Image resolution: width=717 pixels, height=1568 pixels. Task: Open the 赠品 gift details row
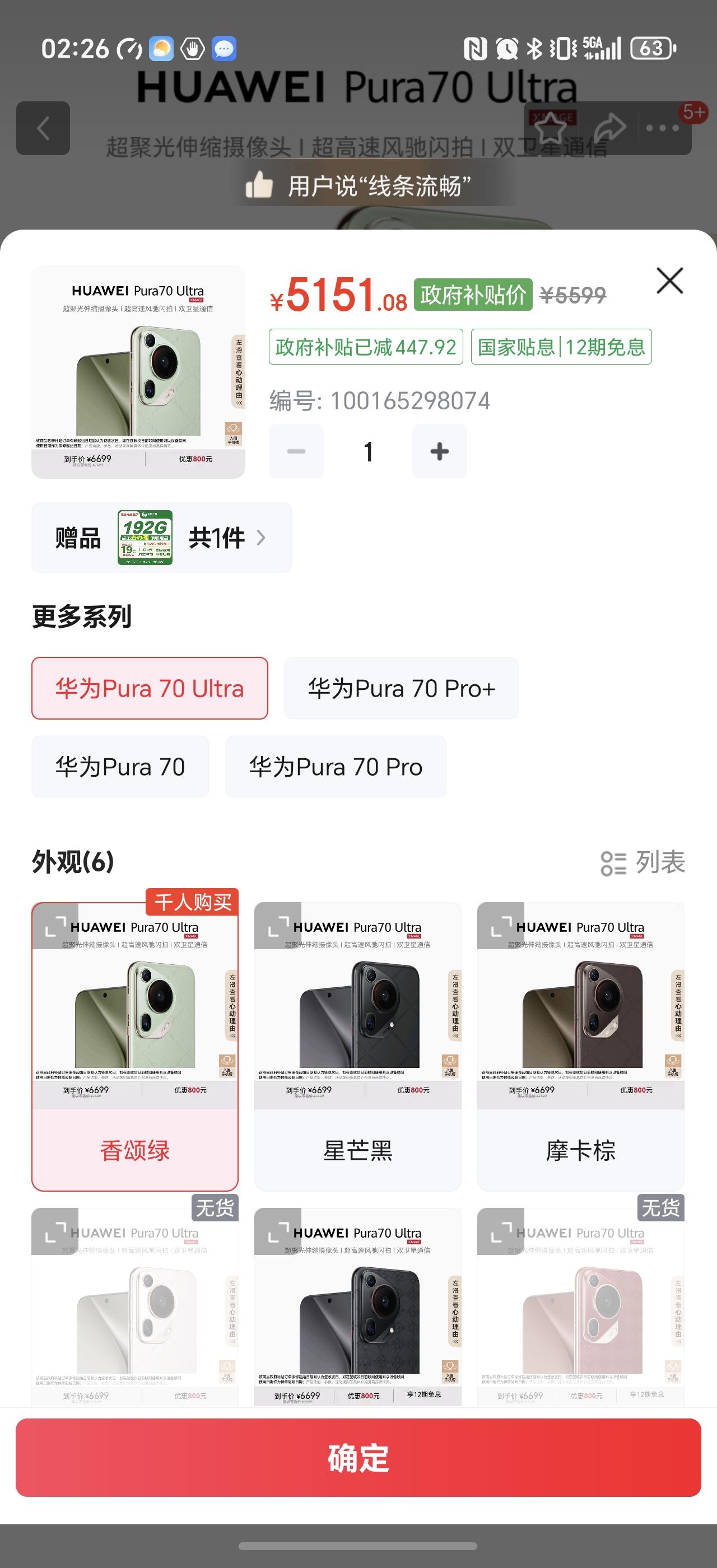pyautogui.click(x=161, y=538)
